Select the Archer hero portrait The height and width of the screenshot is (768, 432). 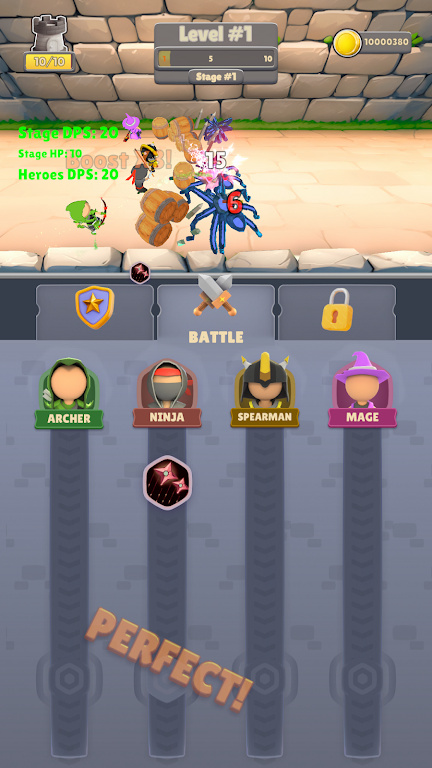(x=69, y=392)
